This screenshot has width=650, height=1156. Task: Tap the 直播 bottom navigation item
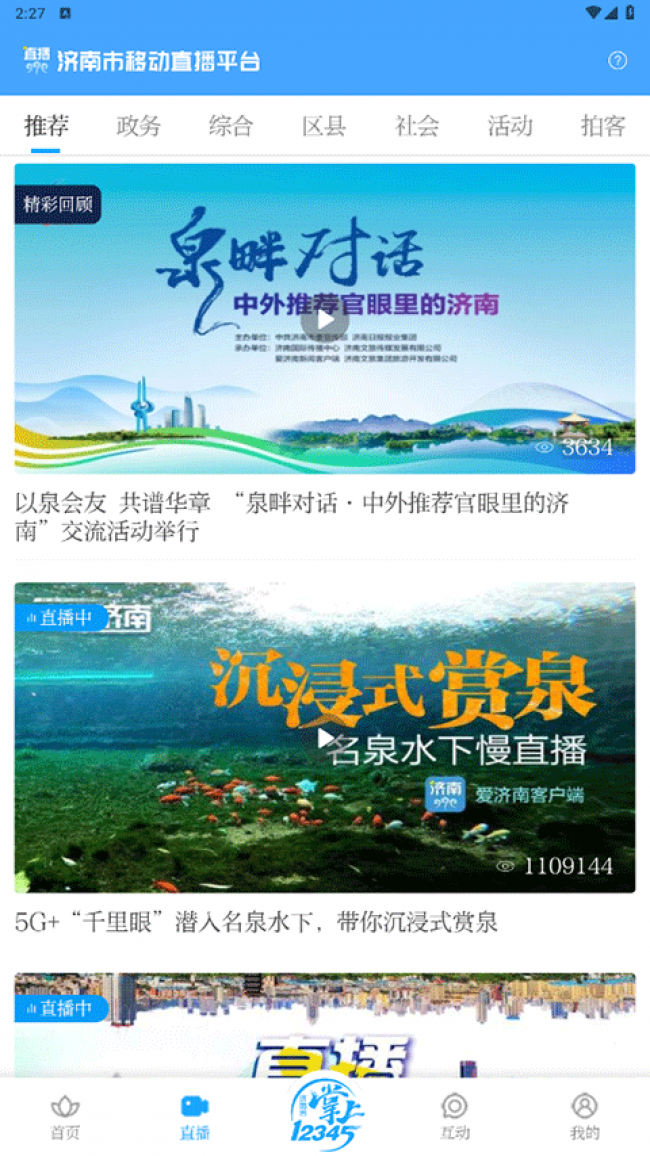pyautogui.click(x=195, y=1116)
